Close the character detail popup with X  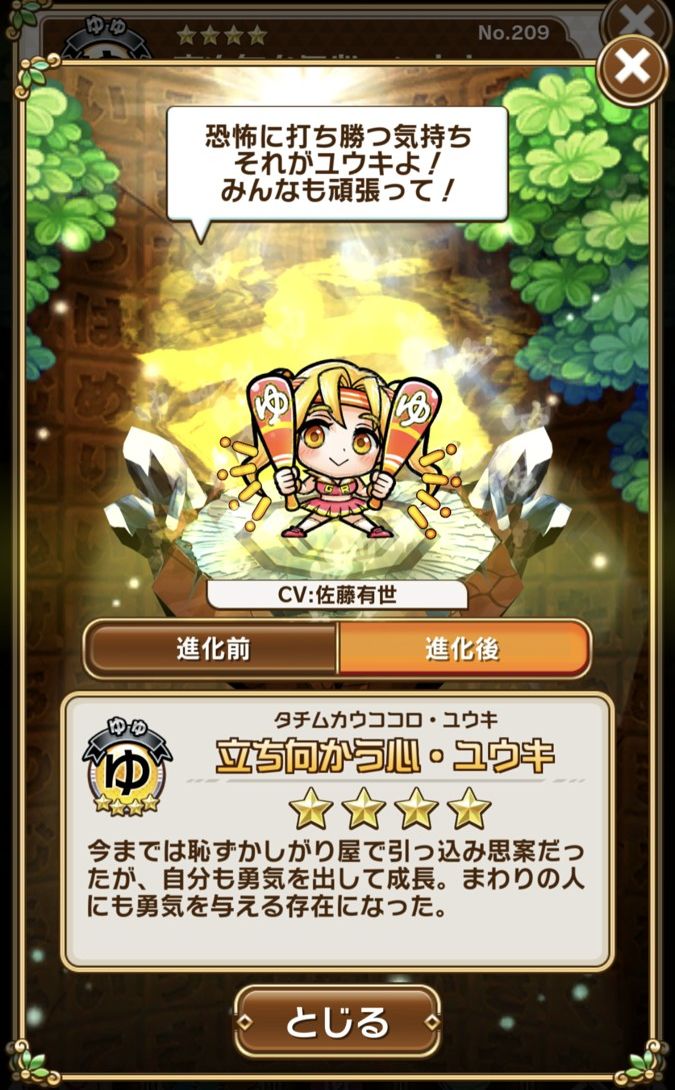coord(632,67)
